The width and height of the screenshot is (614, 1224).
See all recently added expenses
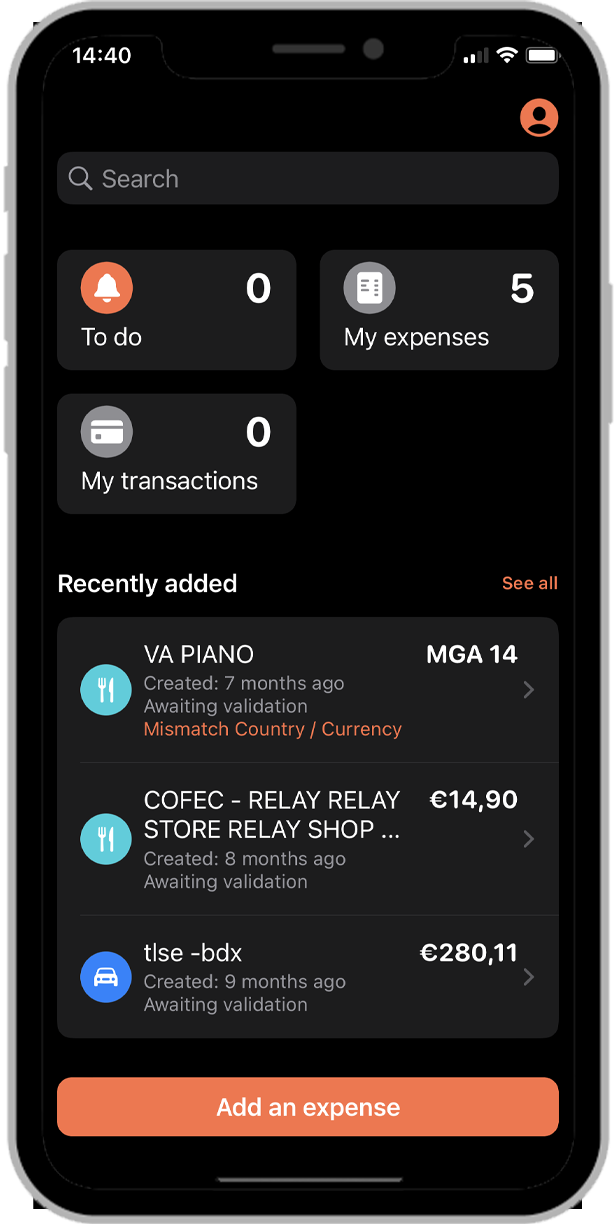(529, 583)
